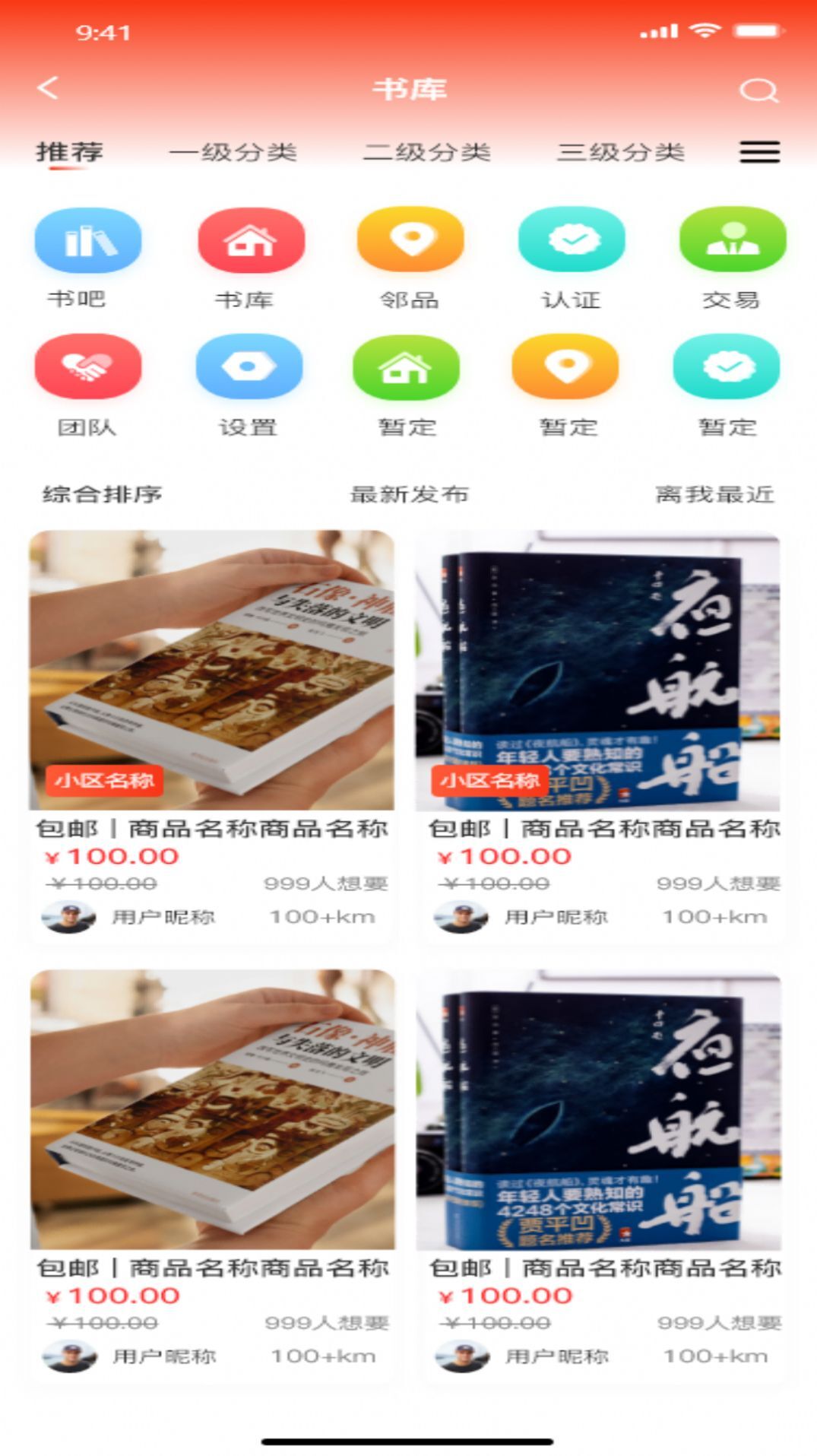Open the 书吧 (book bar) icon
This screenshot has width=817, height=1456.
point(87,239)
